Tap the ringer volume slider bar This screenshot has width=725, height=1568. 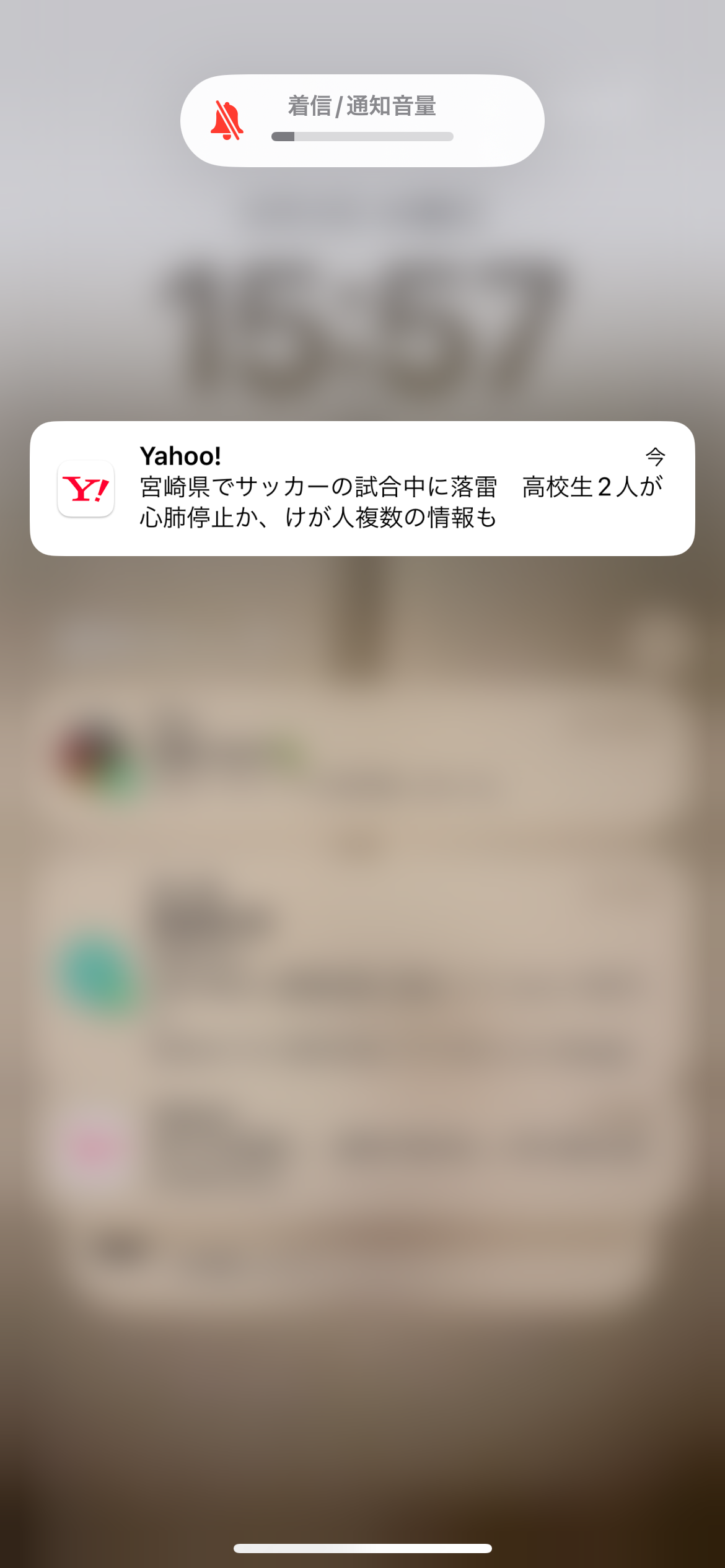click(x=362, y=137)
